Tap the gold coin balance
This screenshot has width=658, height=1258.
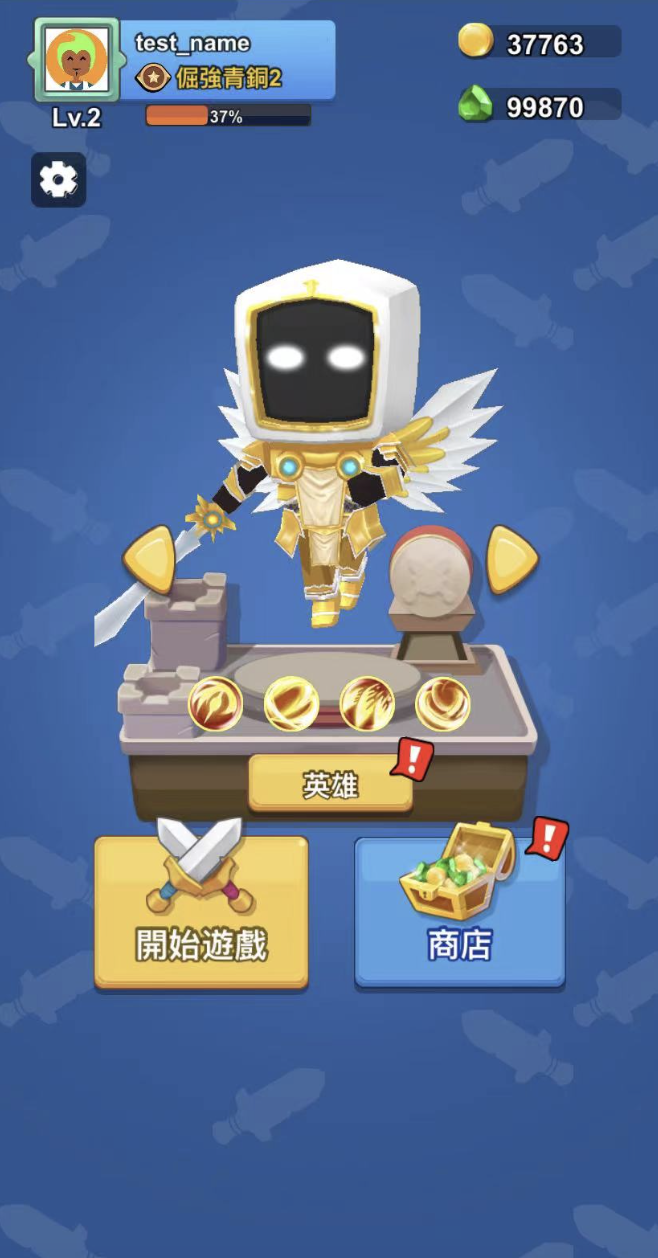coord(540,42)
